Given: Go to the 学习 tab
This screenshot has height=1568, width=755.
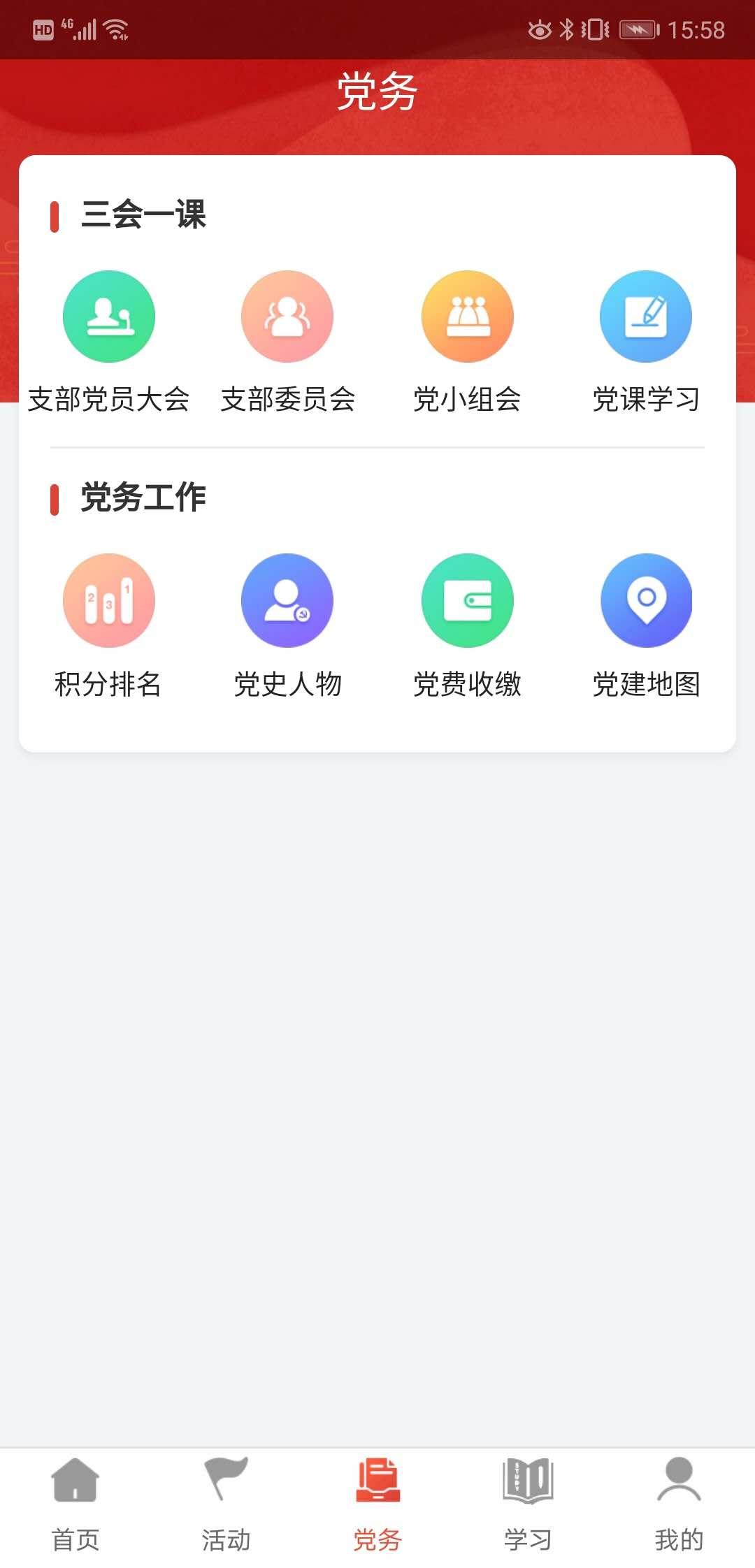Looking at the screenshot, I should [x=528, y=1504].
